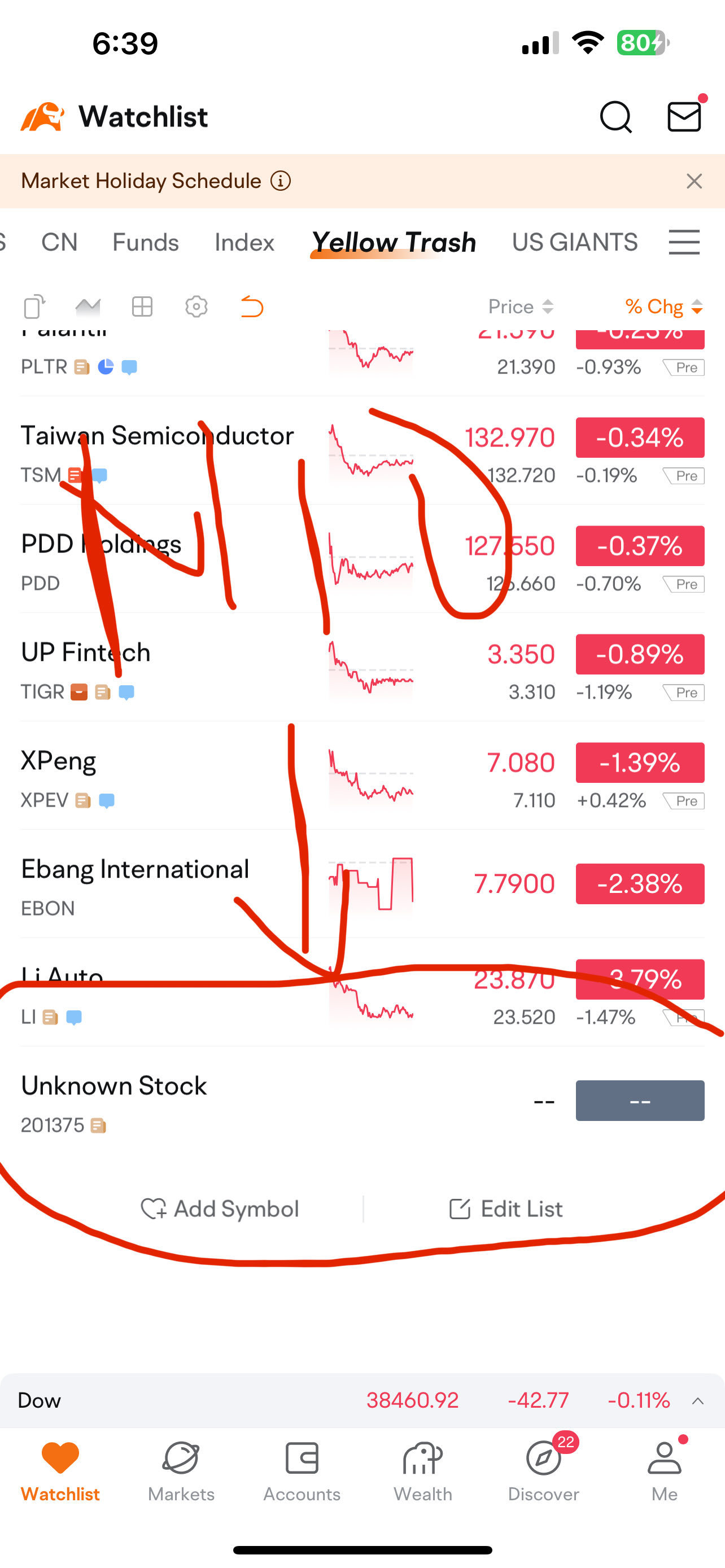Switch to the US GIANTS watchlist tab
Viewport: 725px width, 1568px height.
tap(574, 242)
